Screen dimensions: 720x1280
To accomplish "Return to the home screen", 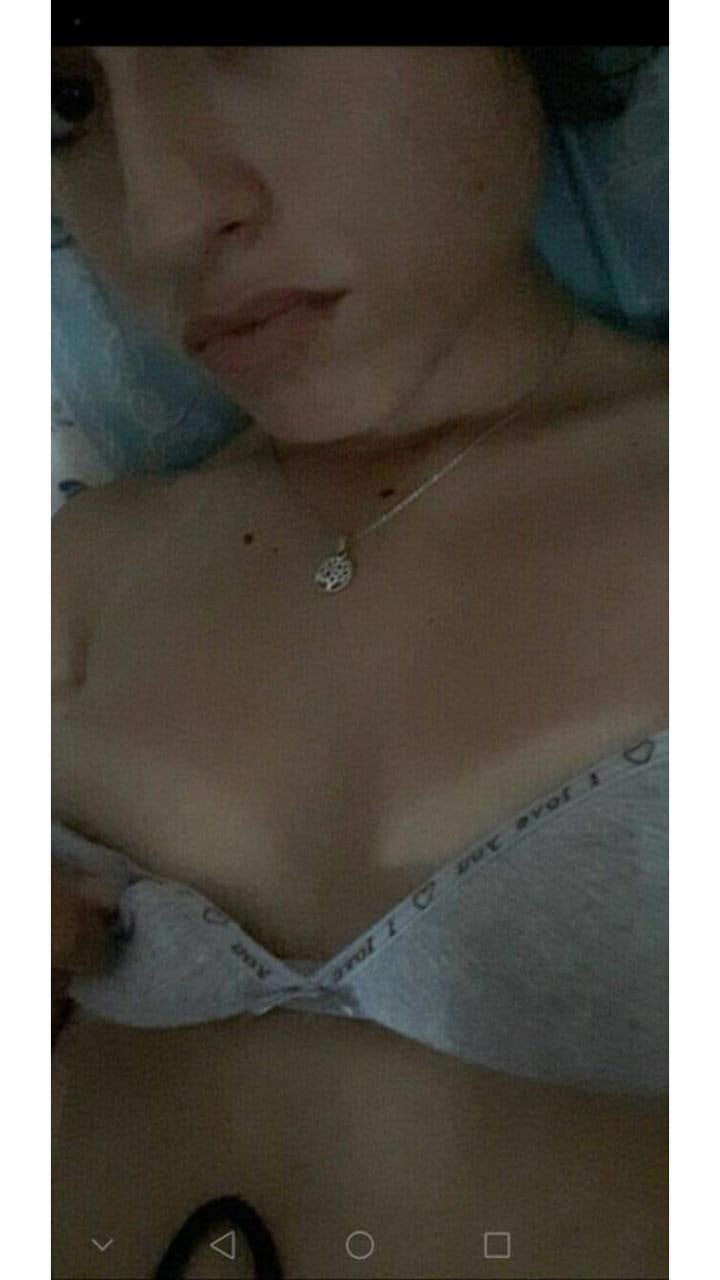I will (x=360, y=1245).
